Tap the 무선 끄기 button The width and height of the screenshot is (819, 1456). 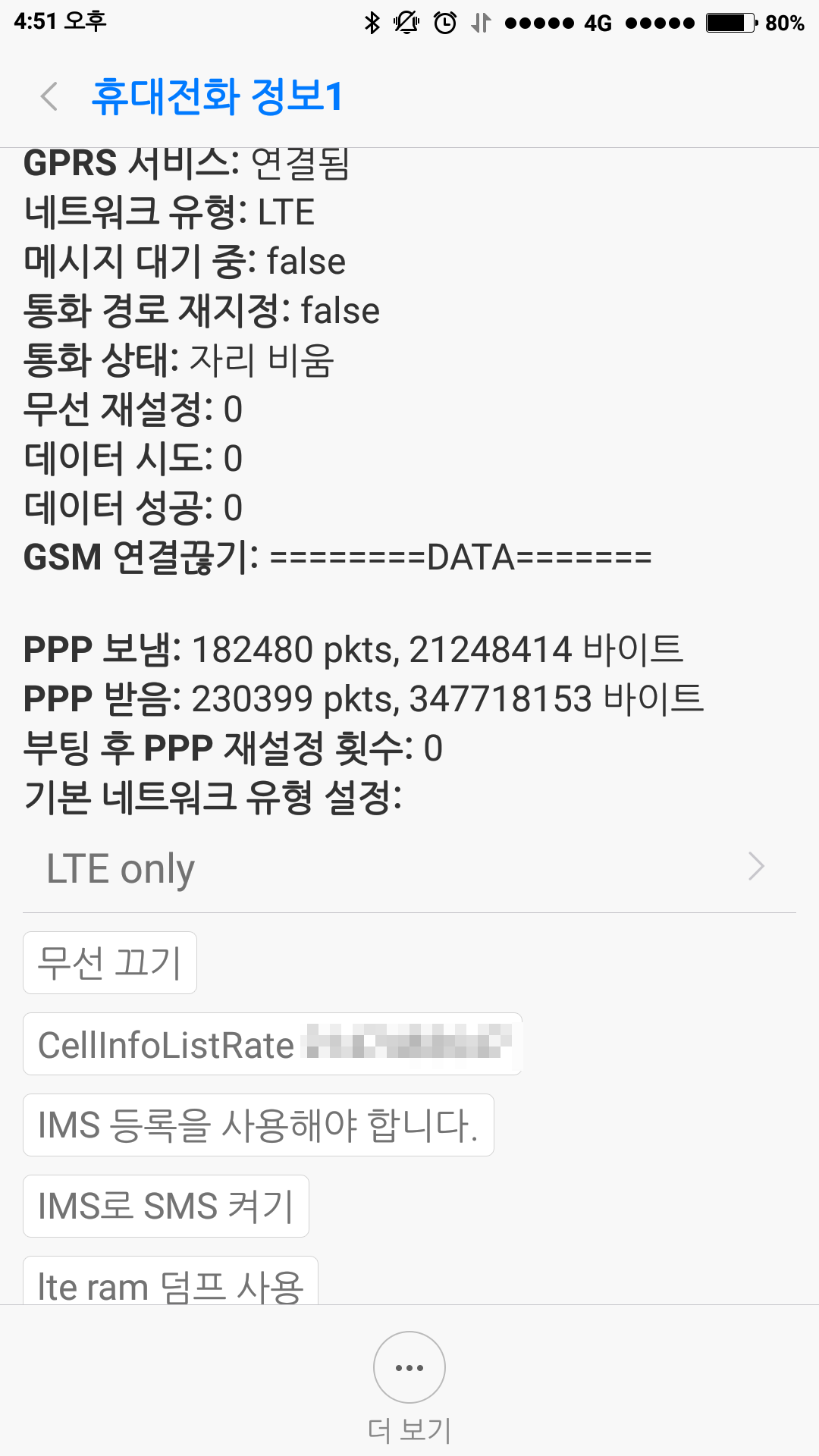110,962
